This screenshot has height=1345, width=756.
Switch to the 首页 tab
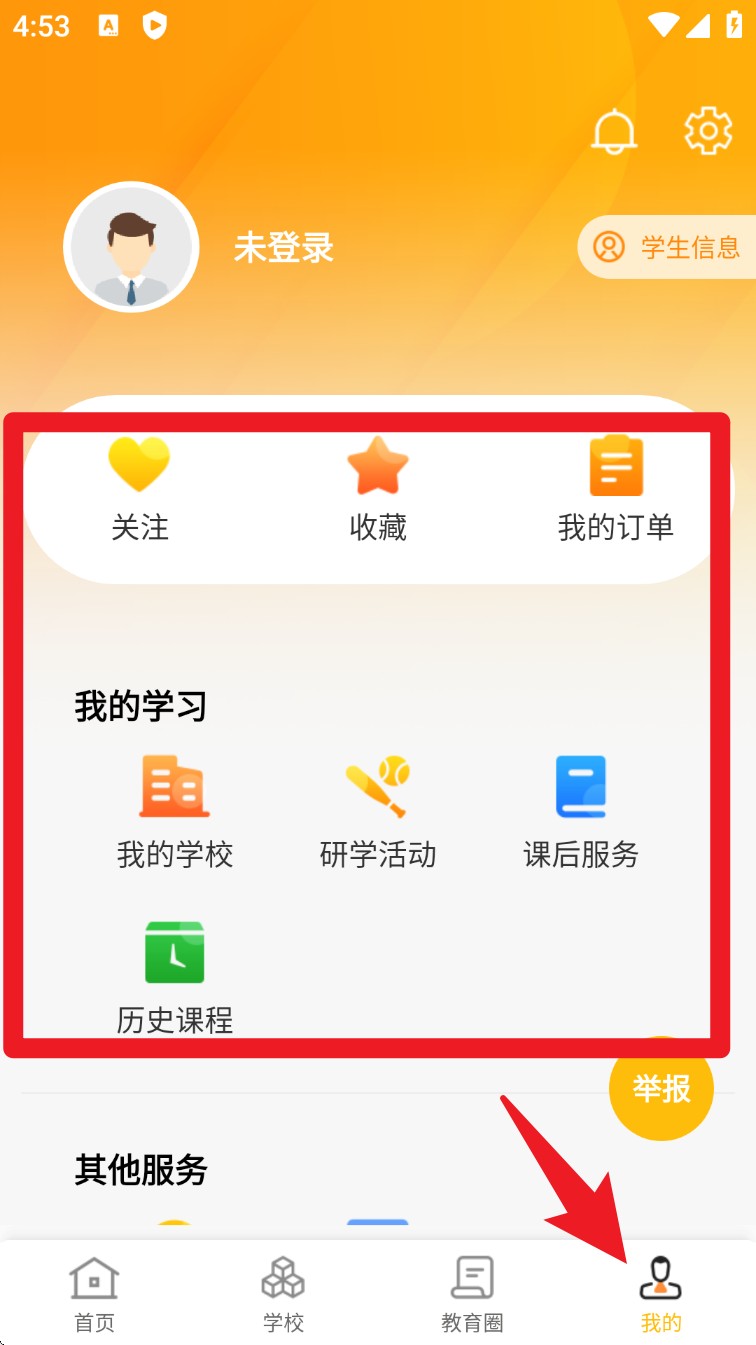pos(94,1295)
